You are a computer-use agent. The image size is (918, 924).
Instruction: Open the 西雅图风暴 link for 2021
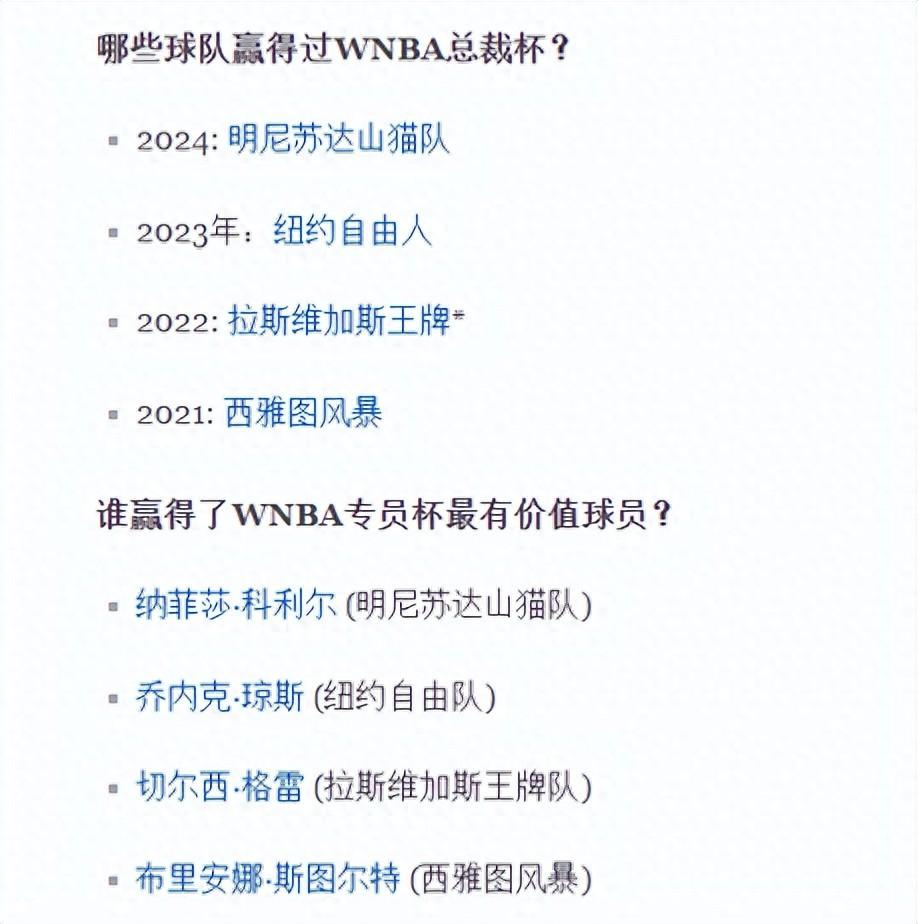tap(304, 413)
